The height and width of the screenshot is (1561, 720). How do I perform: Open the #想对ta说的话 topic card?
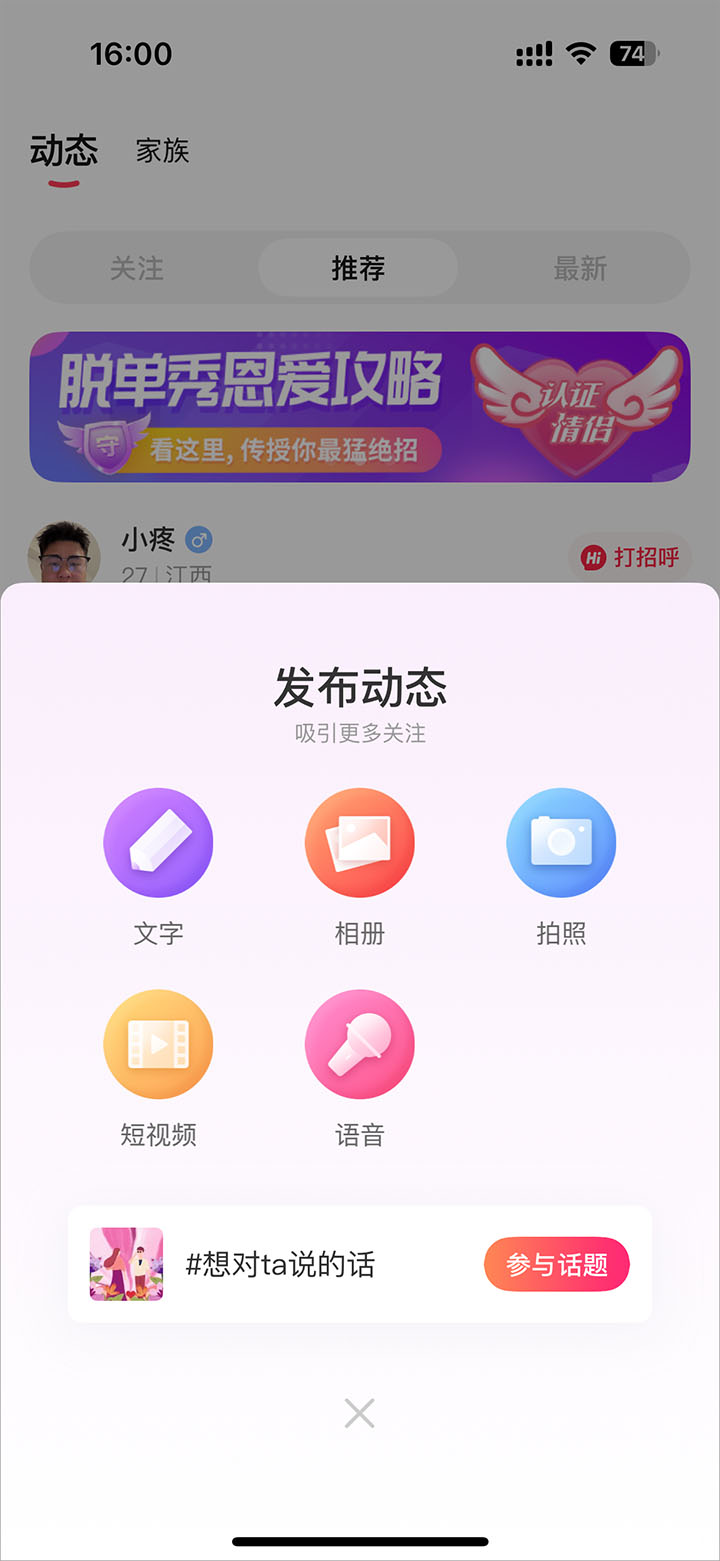tap(280, 1265)
